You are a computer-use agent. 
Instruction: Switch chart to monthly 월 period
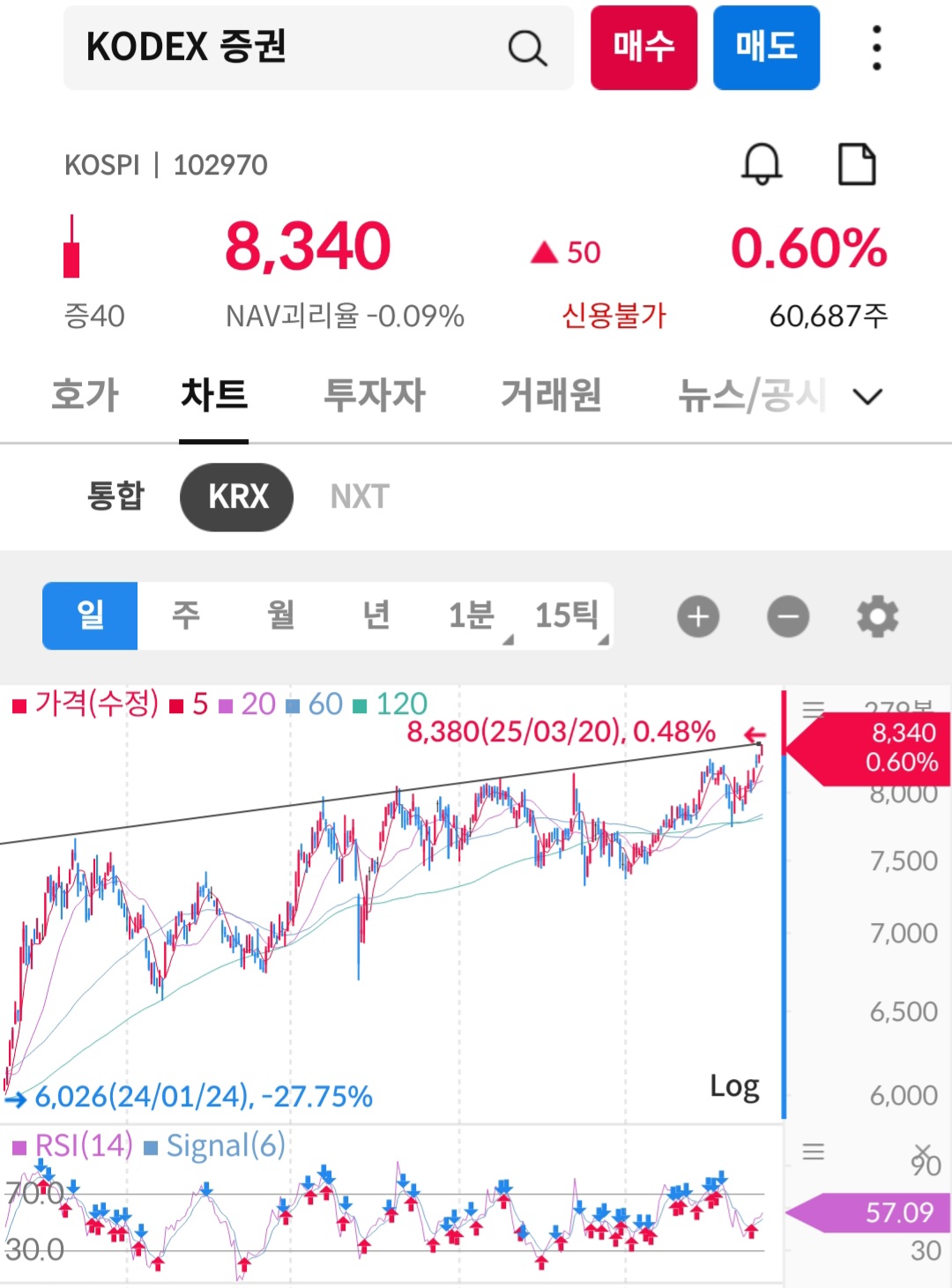(x=280, y=615)
